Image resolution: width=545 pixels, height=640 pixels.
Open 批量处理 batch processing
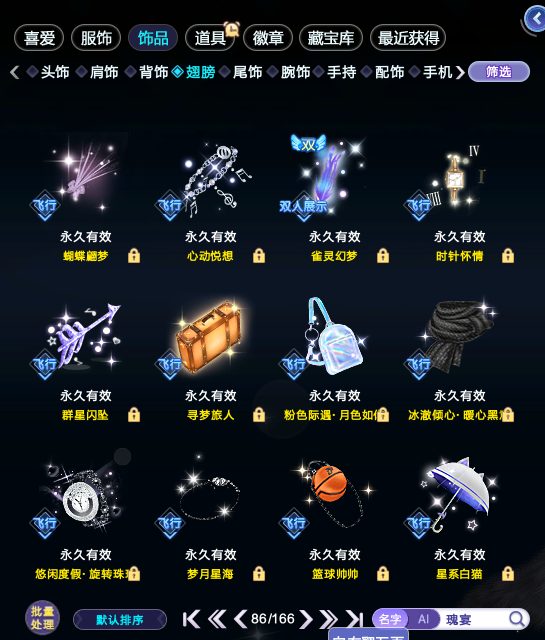42,618
